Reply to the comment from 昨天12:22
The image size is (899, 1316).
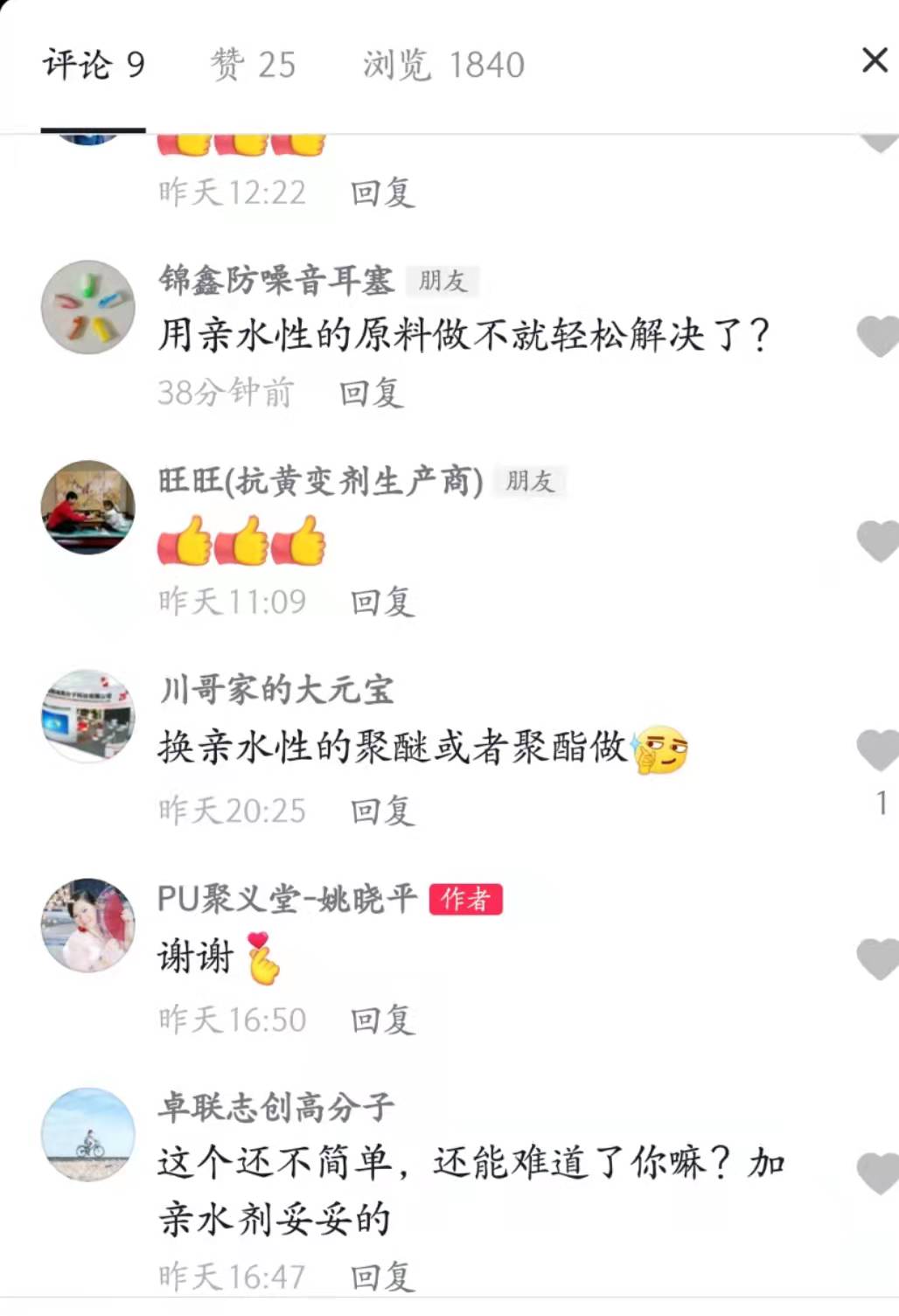[x=382, y=192]
